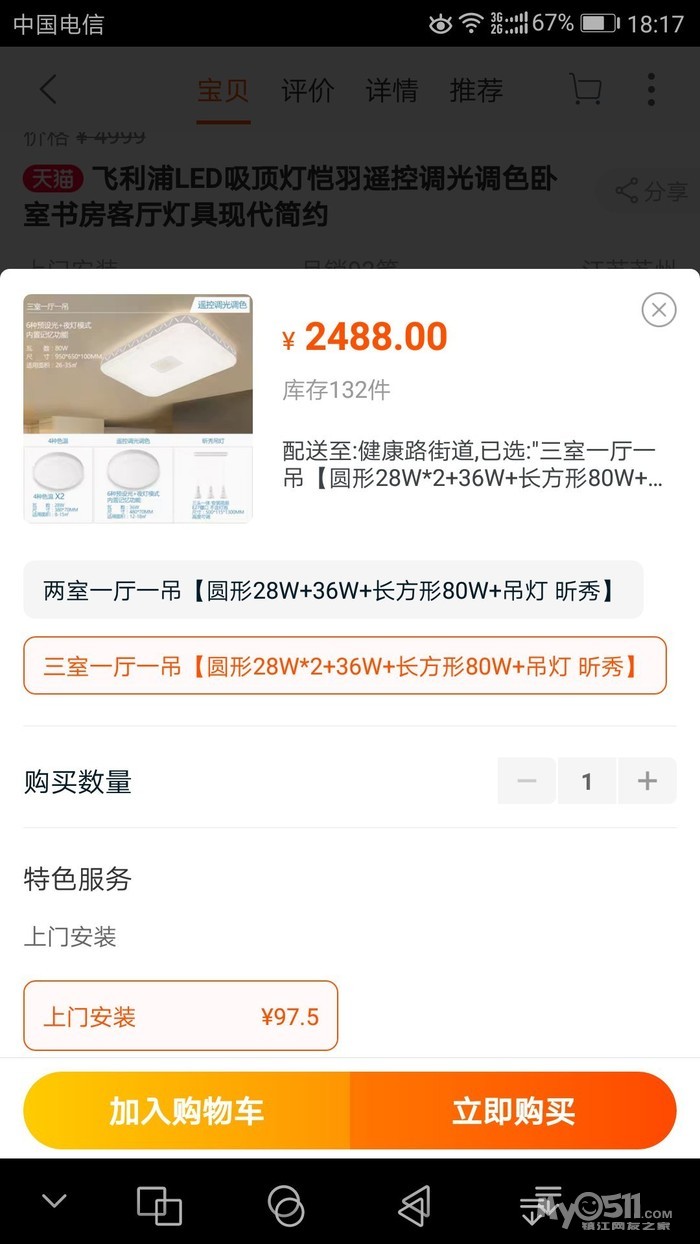The height and width of the screenshot is (1244, 700).
Task: Increase purchase quantity with plus button
Action: 647,781
